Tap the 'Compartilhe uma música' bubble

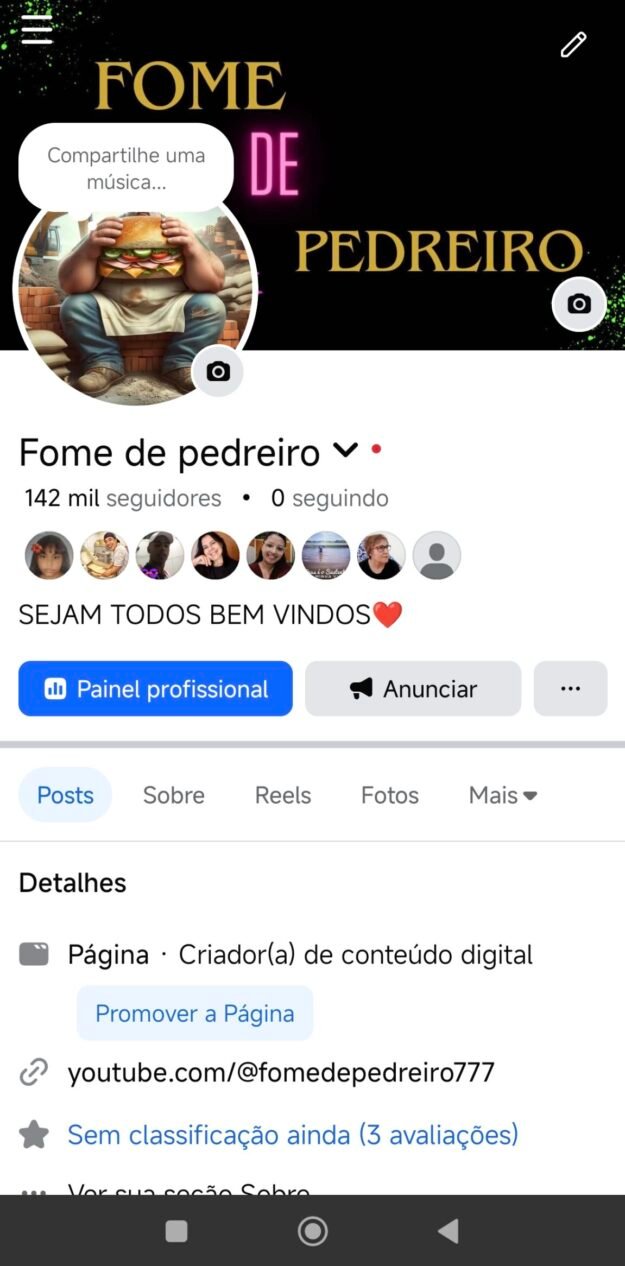point(126,168)
